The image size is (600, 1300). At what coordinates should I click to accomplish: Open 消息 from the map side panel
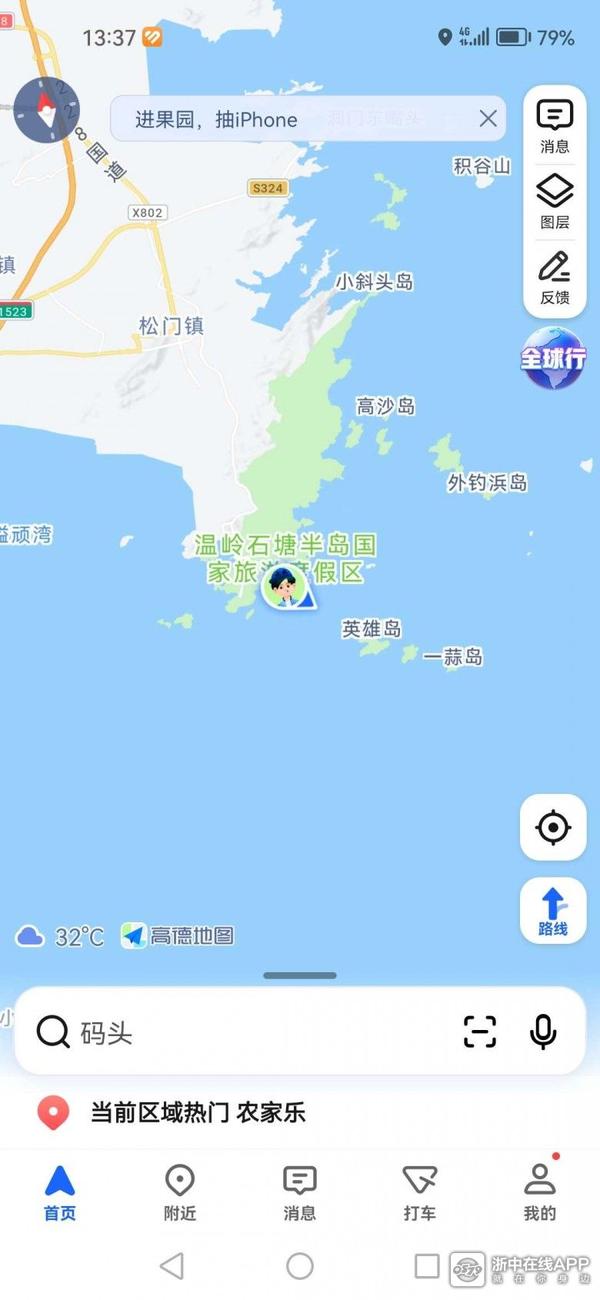[x=555, y=126]
